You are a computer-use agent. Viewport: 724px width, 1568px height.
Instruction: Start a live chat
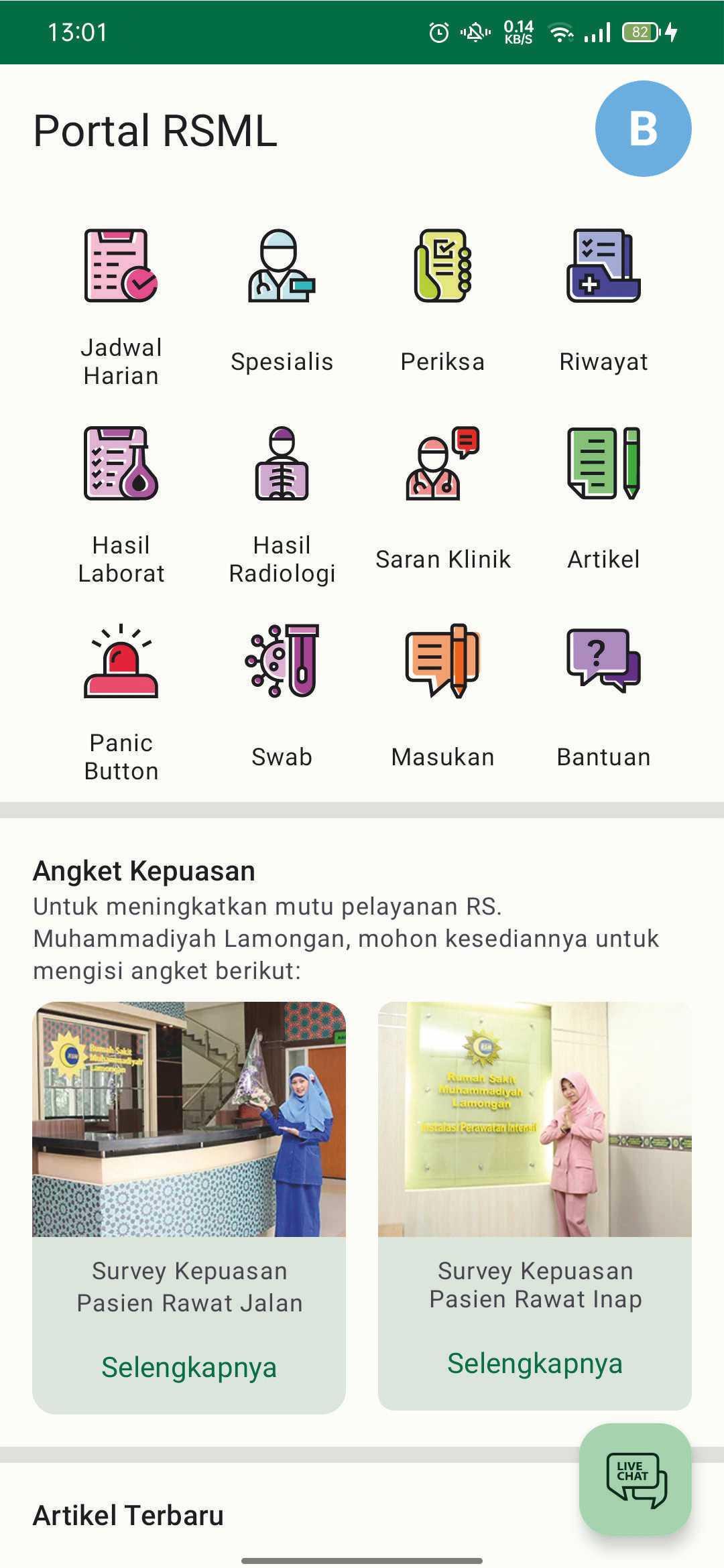click(x=635, y=1480)
